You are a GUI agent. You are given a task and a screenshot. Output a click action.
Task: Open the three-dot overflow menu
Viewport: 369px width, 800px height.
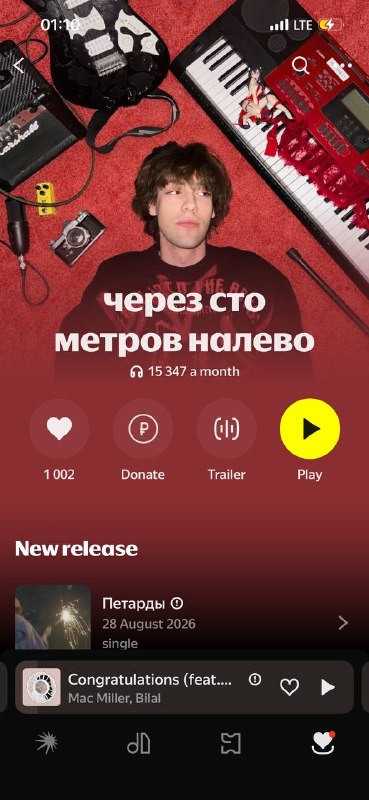[340, 66]
